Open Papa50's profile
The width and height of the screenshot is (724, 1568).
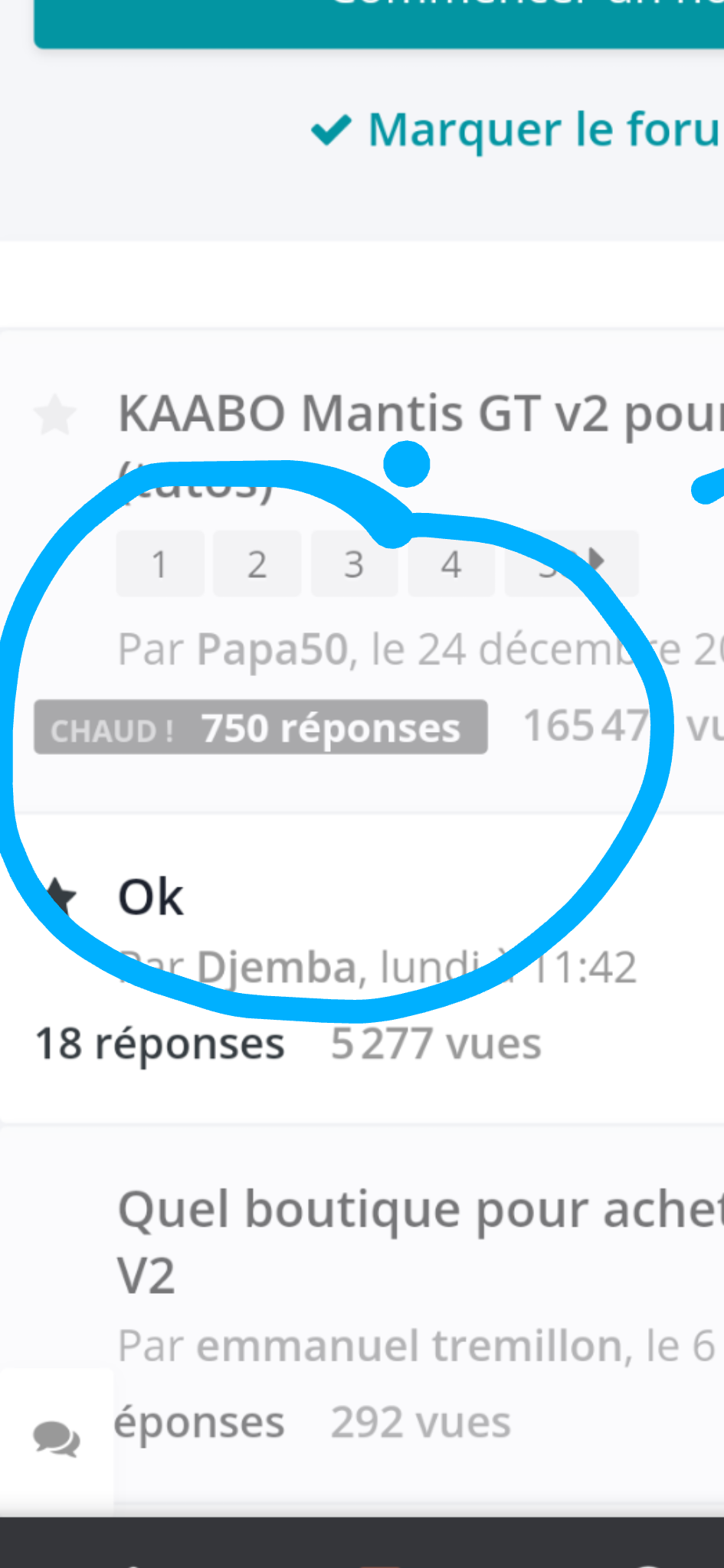[273, 649]
